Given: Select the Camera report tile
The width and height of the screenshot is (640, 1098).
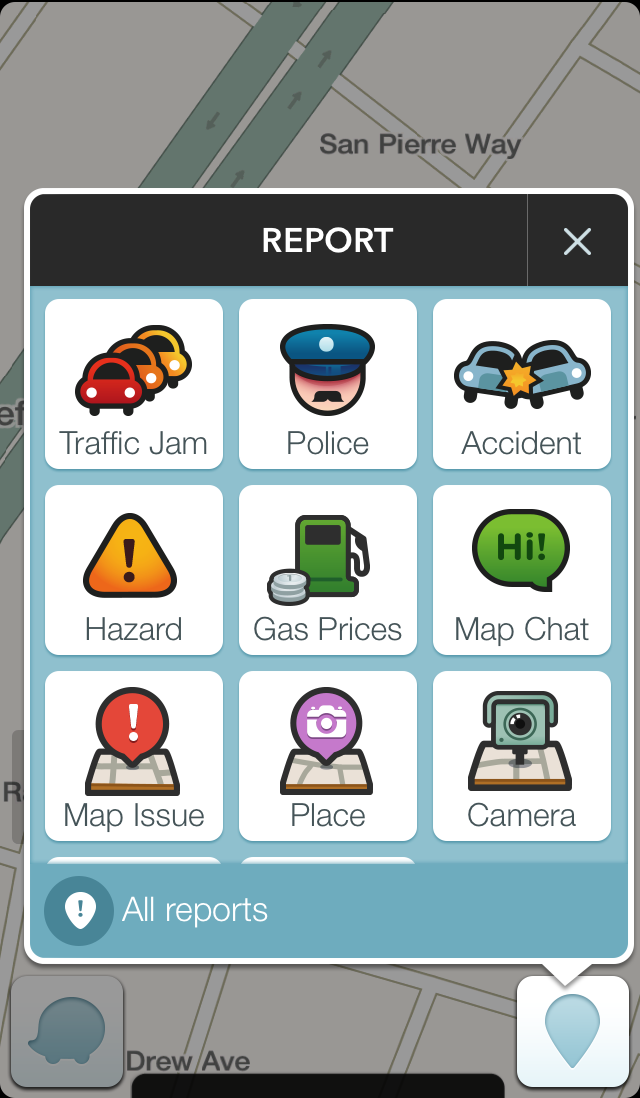Looking at the screenshot, I should point(522,756).
